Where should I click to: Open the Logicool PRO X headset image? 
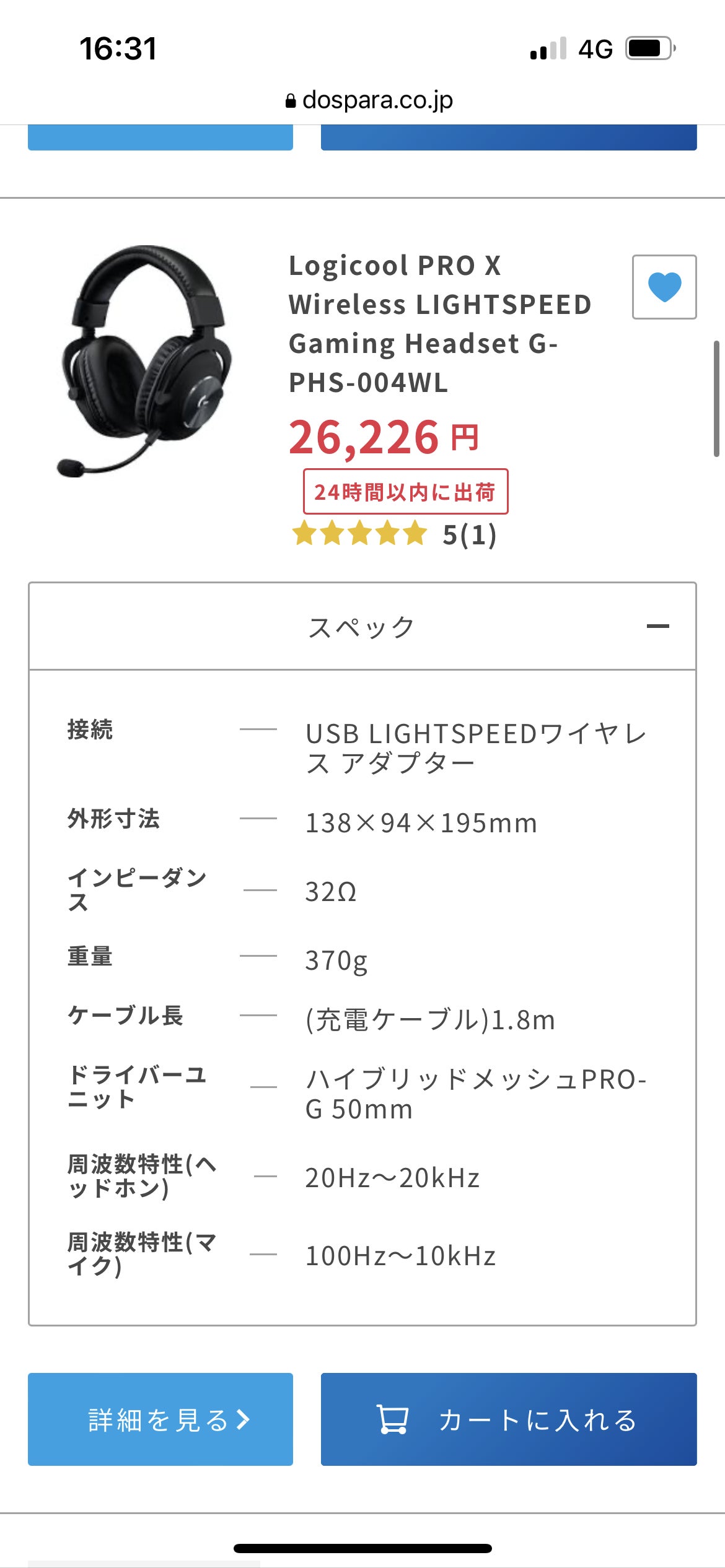147,361
